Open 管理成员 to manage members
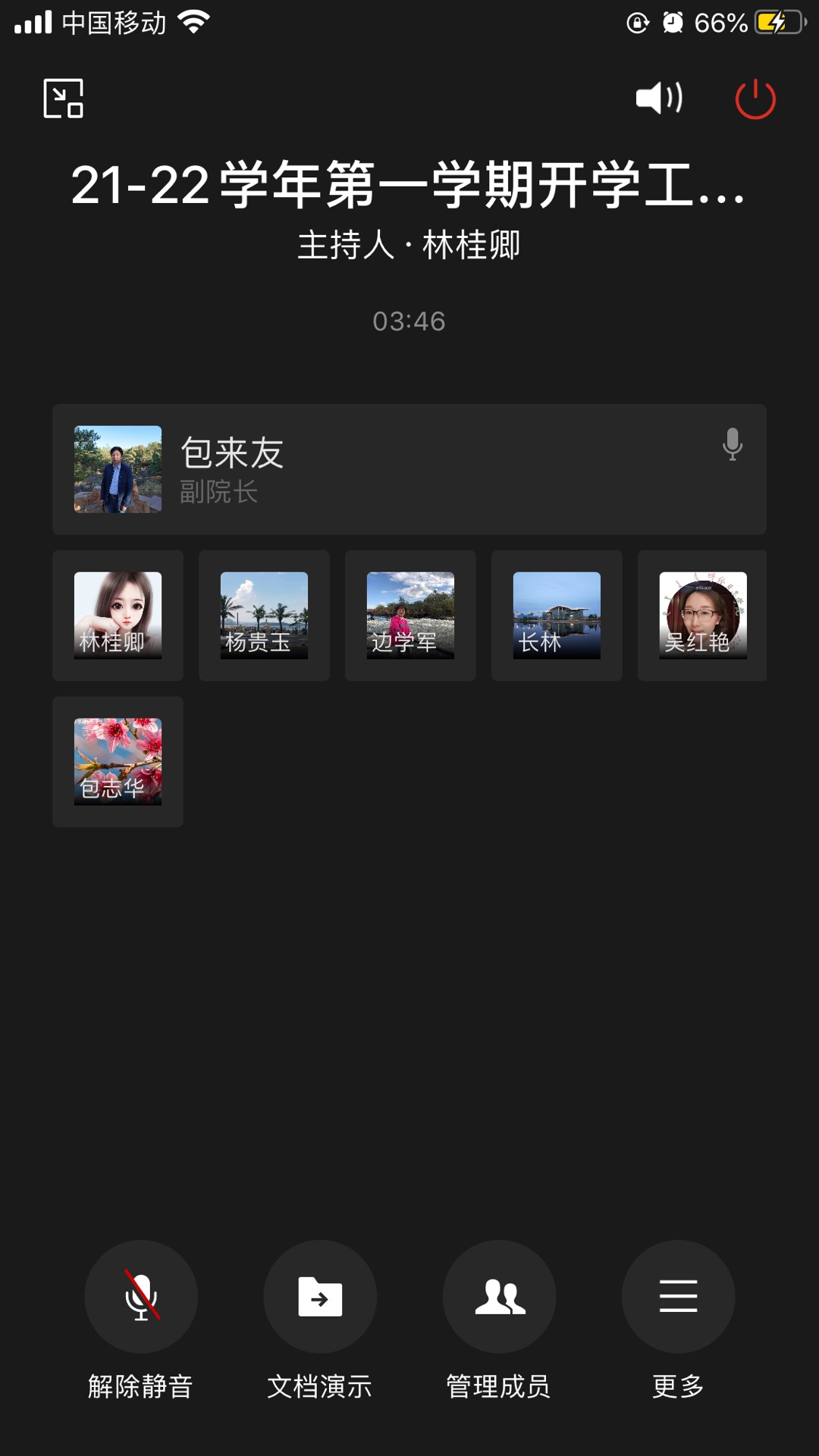 pyautogui.click(x=499, y=1297)
